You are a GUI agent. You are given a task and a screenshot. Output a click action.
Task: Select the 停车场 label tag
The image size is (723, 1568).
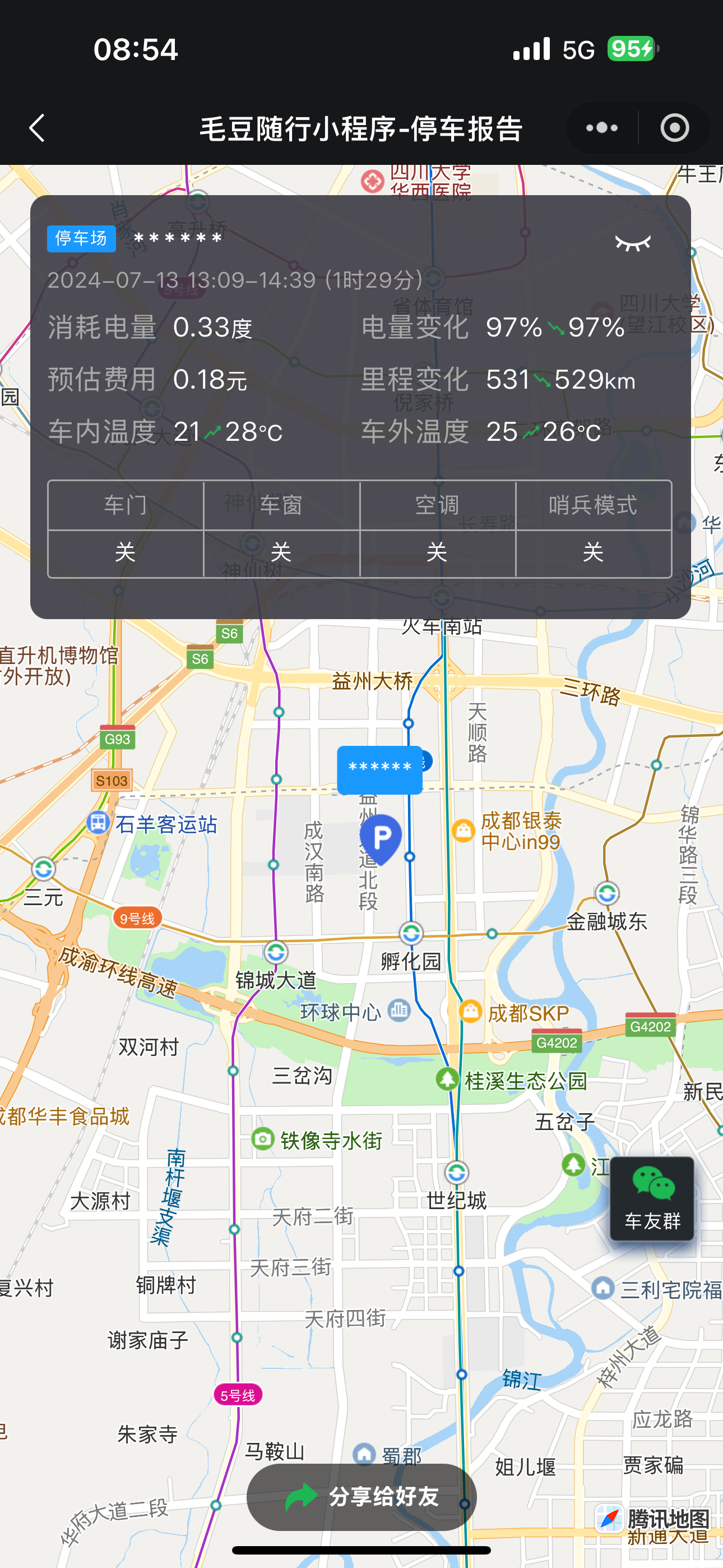point(81,238)
